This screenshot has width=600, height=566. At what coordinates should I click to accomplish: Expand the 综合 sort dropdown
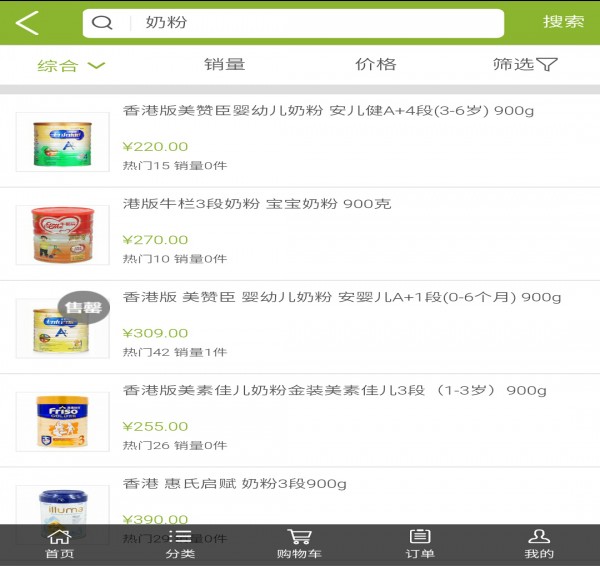coord(71,66)
